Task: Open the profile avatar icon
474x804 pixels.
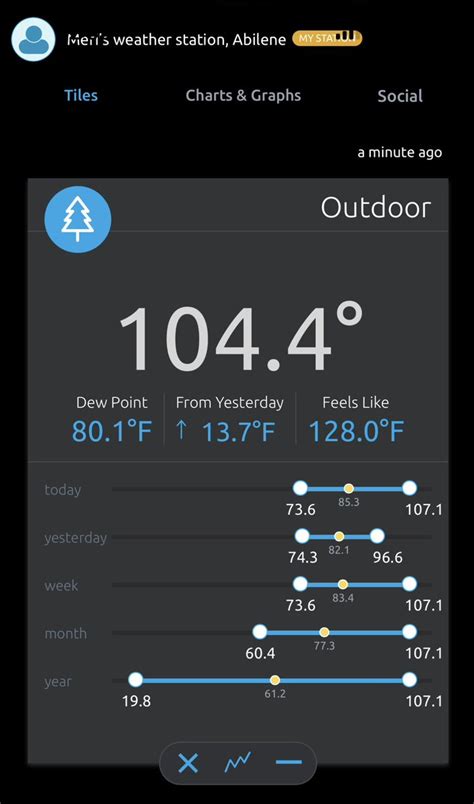Action: (x=33, y=39)
